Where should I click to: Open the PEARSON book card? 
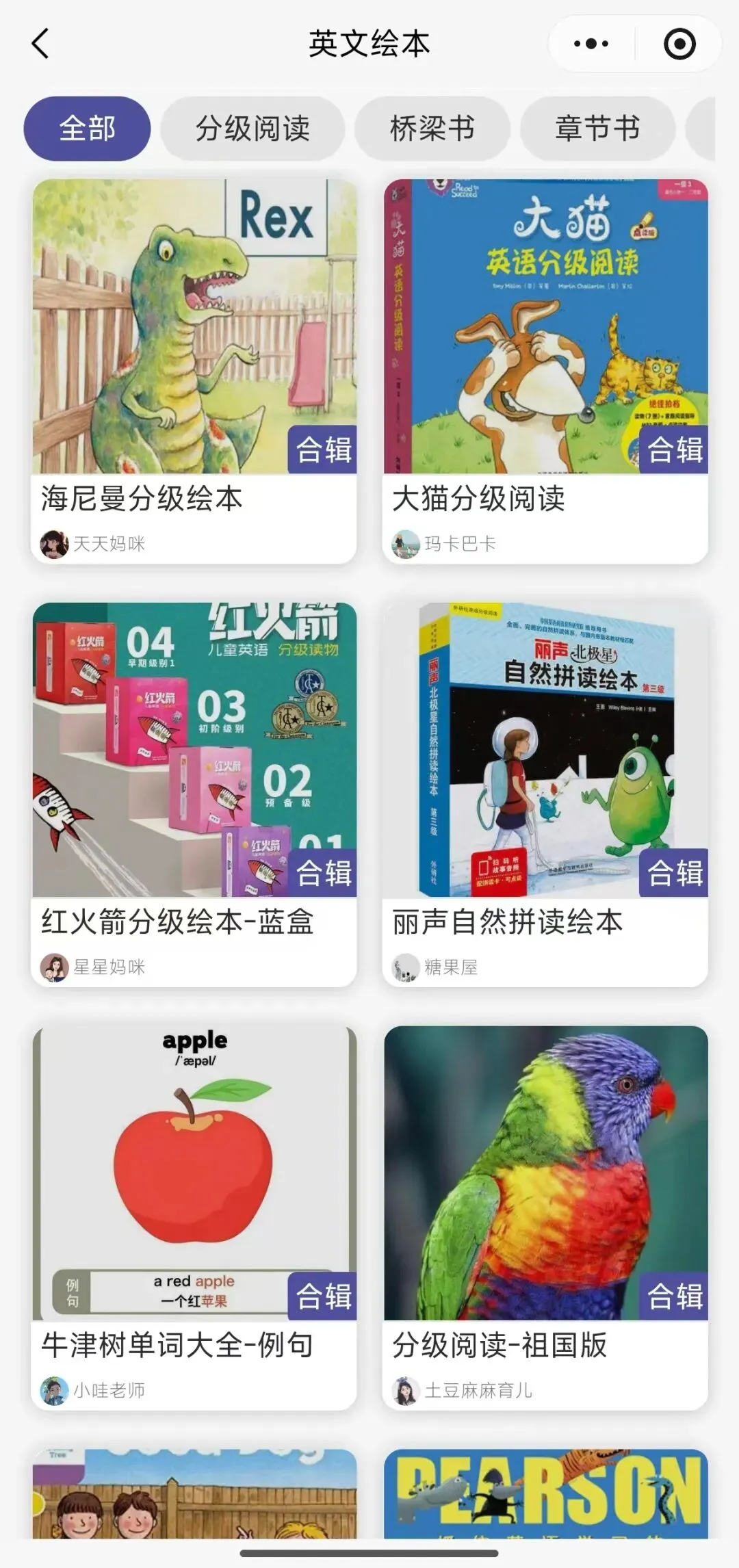pos(545,1493)
